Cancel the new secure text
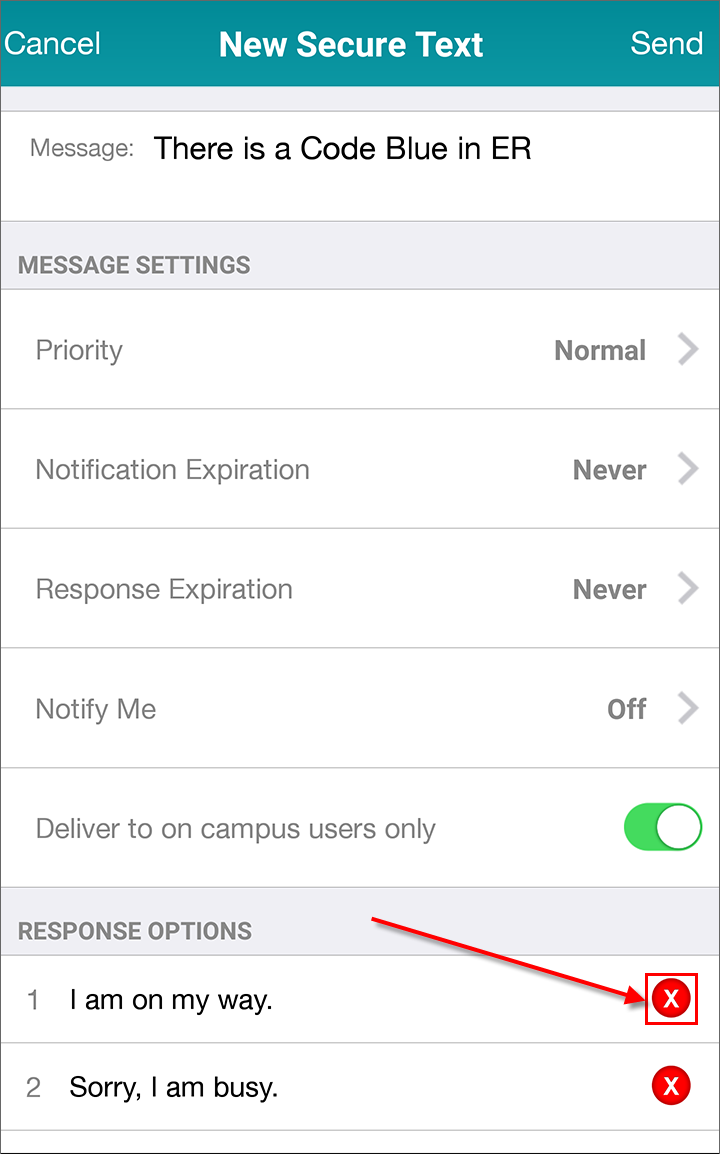 coord(52,43)
